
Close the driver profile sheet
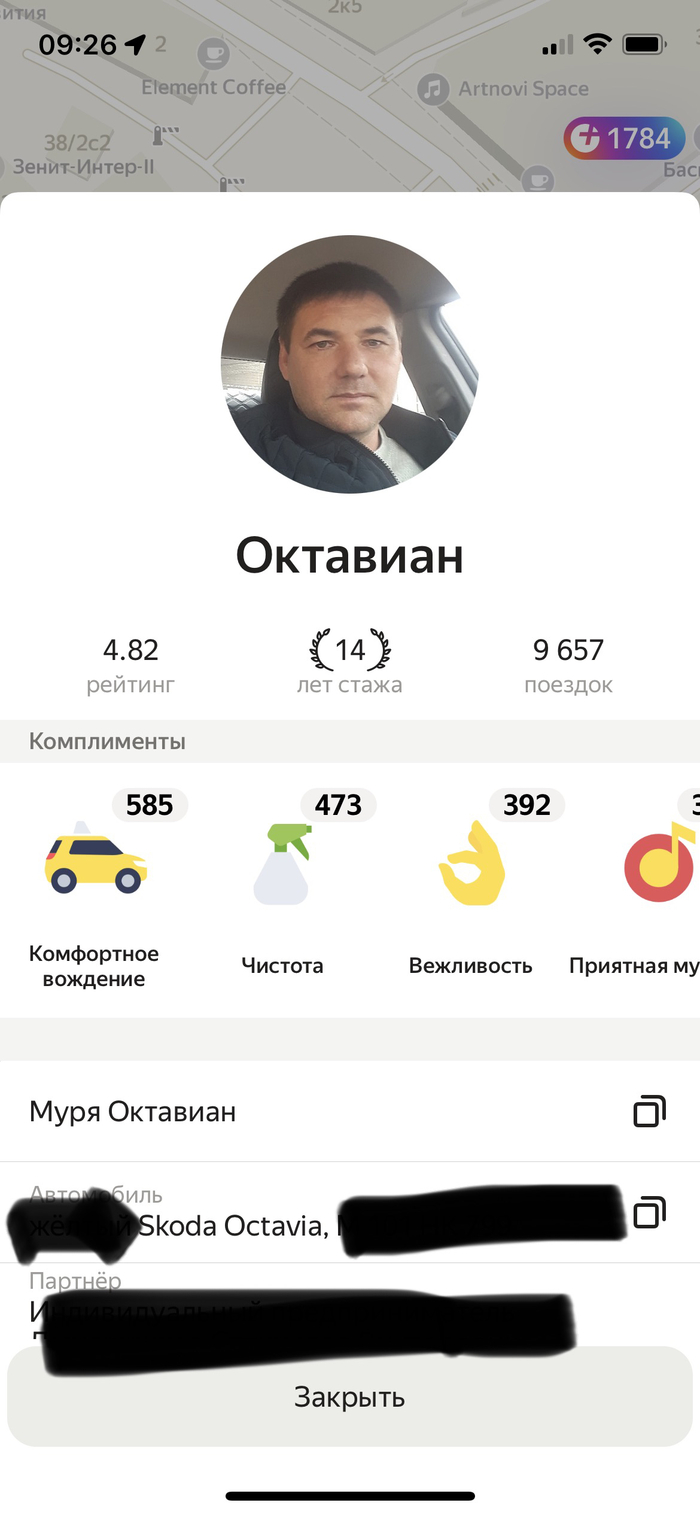pyautogui.click(x=349, y=1396)
